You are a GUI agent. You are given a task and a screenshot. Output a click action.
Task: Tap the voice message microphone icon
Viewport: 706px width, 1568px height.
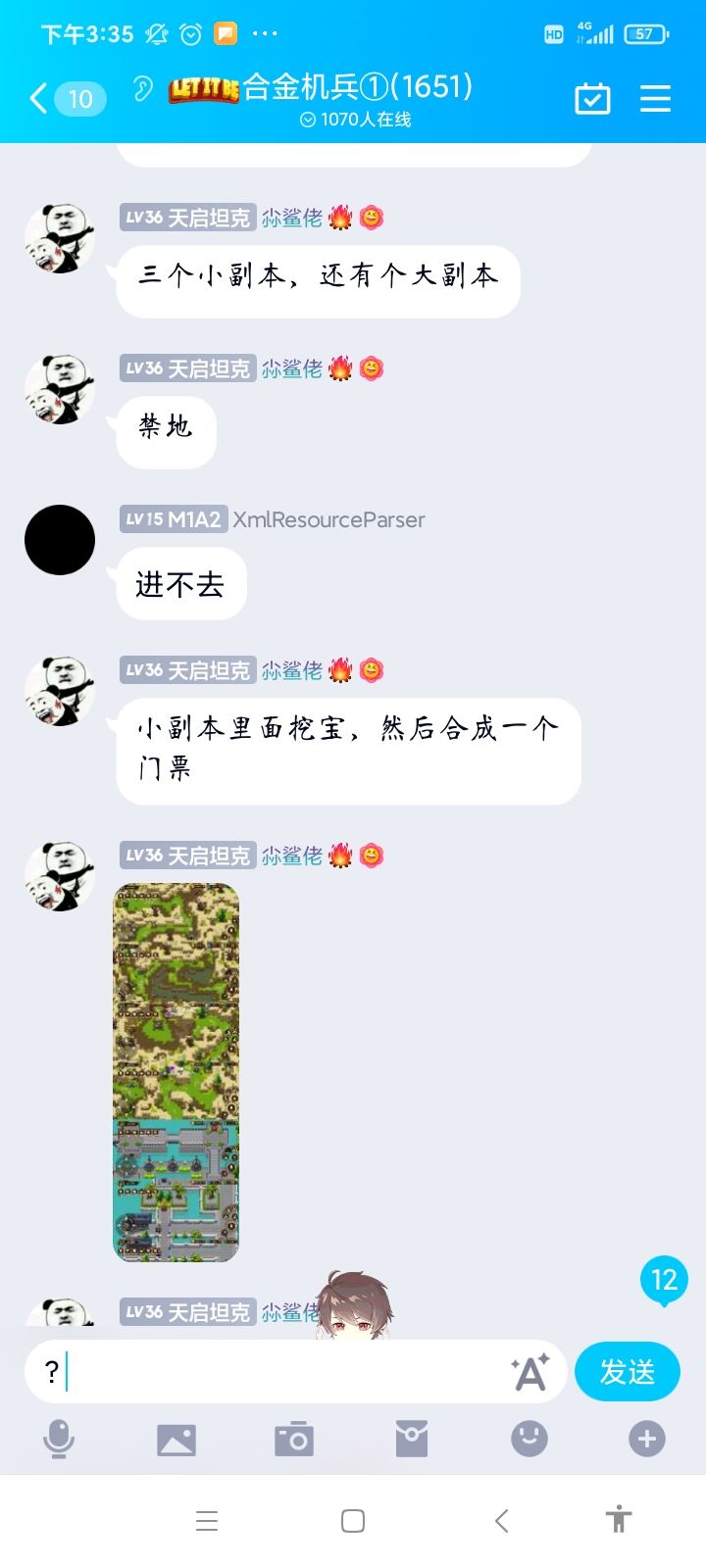[x=59, y=1438]
